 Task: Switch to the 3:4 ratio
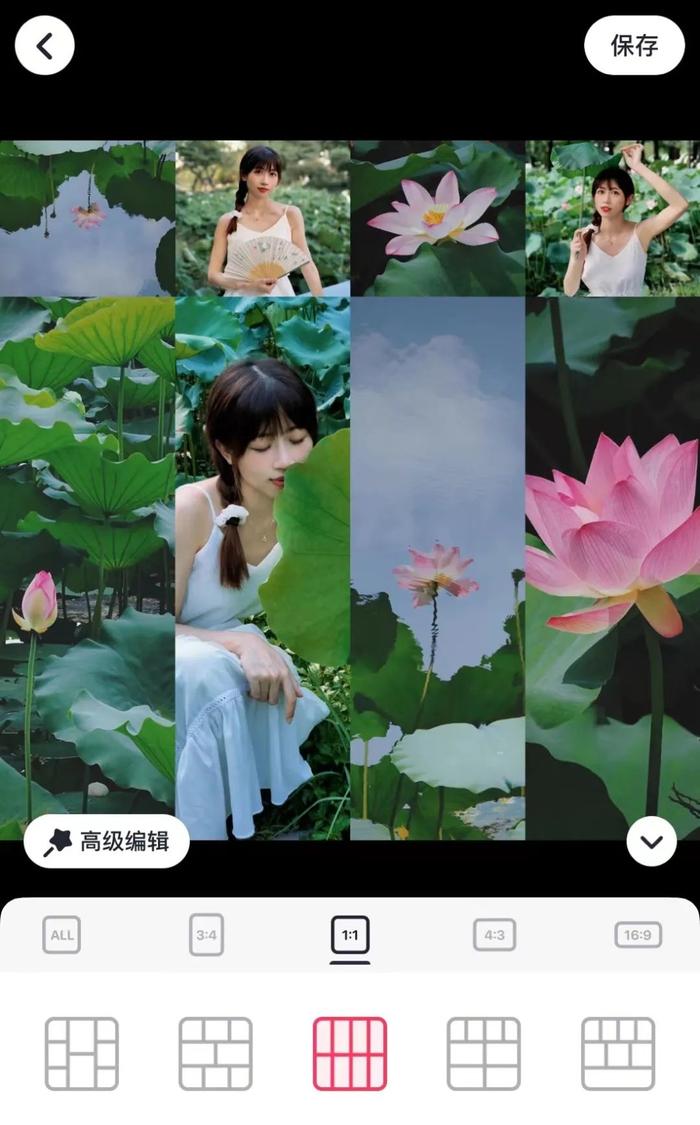coord(206,935)
